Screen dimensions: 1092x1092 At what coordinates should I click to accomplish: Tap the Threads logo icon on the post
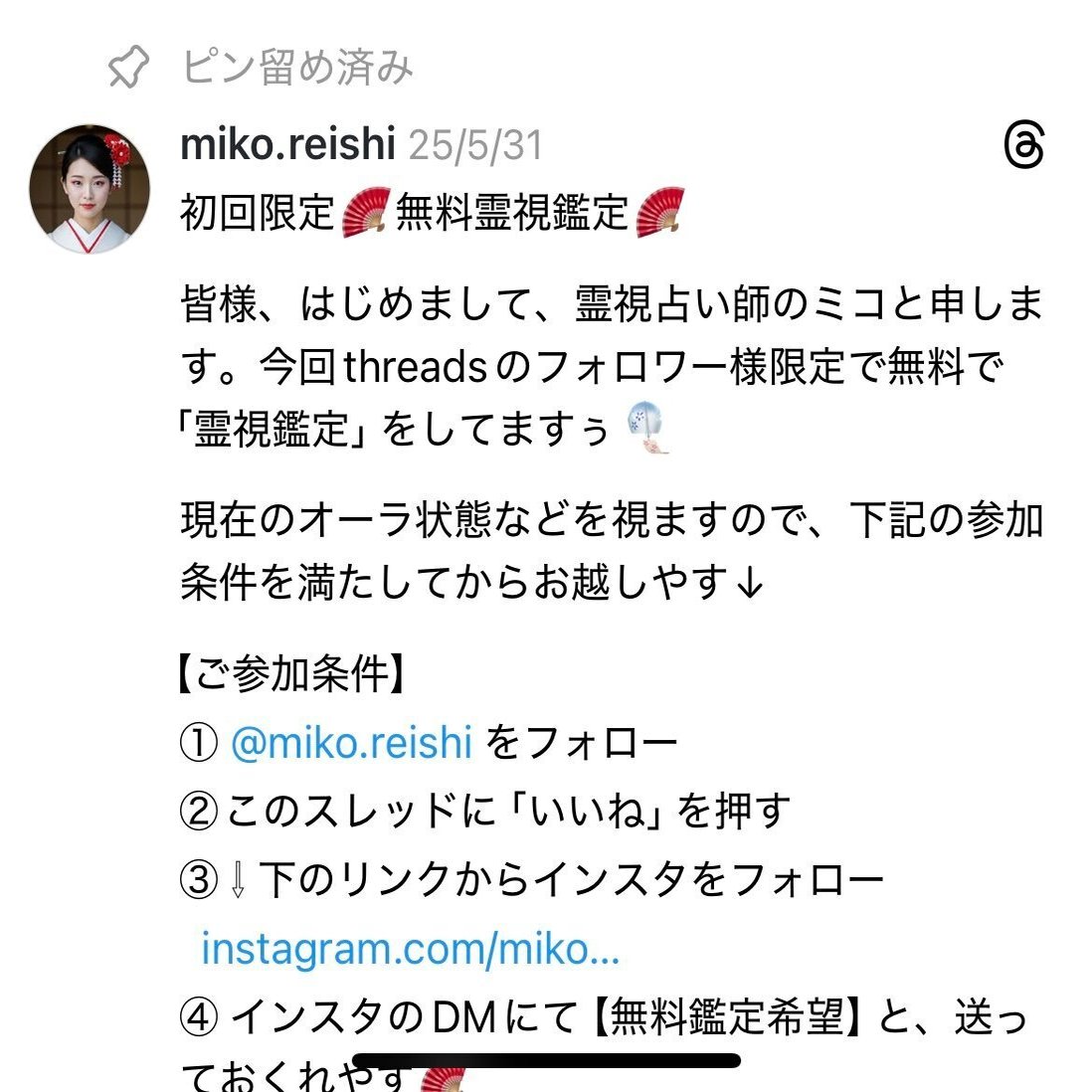(1023, 146)
